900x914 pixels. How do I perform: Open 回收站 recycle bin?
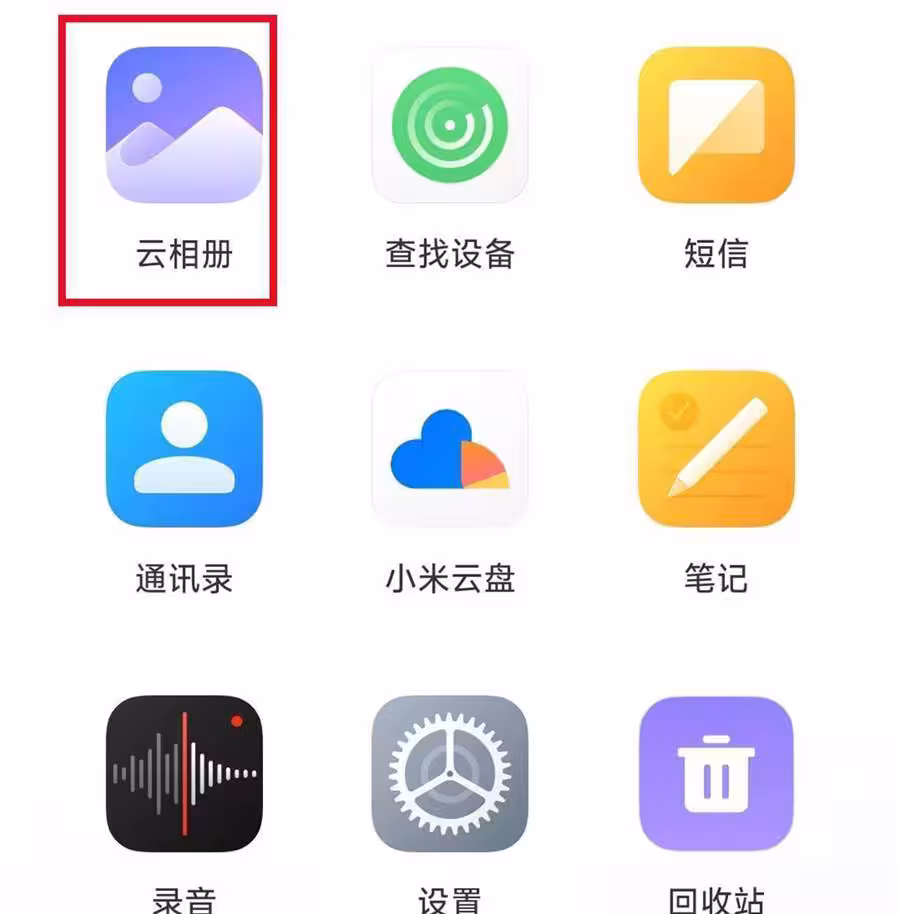point(715,774)
